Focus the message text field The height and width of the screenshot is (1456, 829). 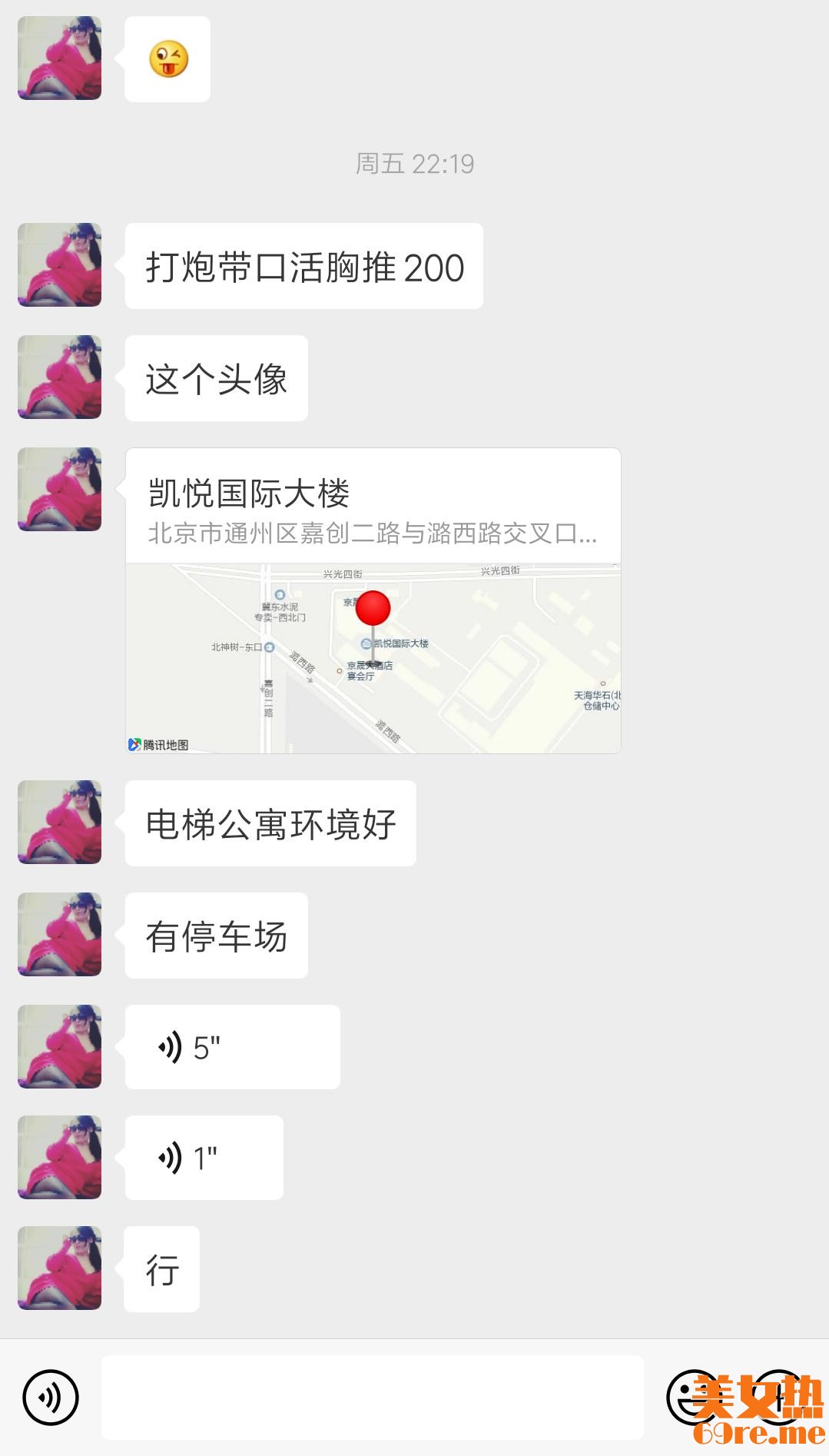(x=373, y=1397)
